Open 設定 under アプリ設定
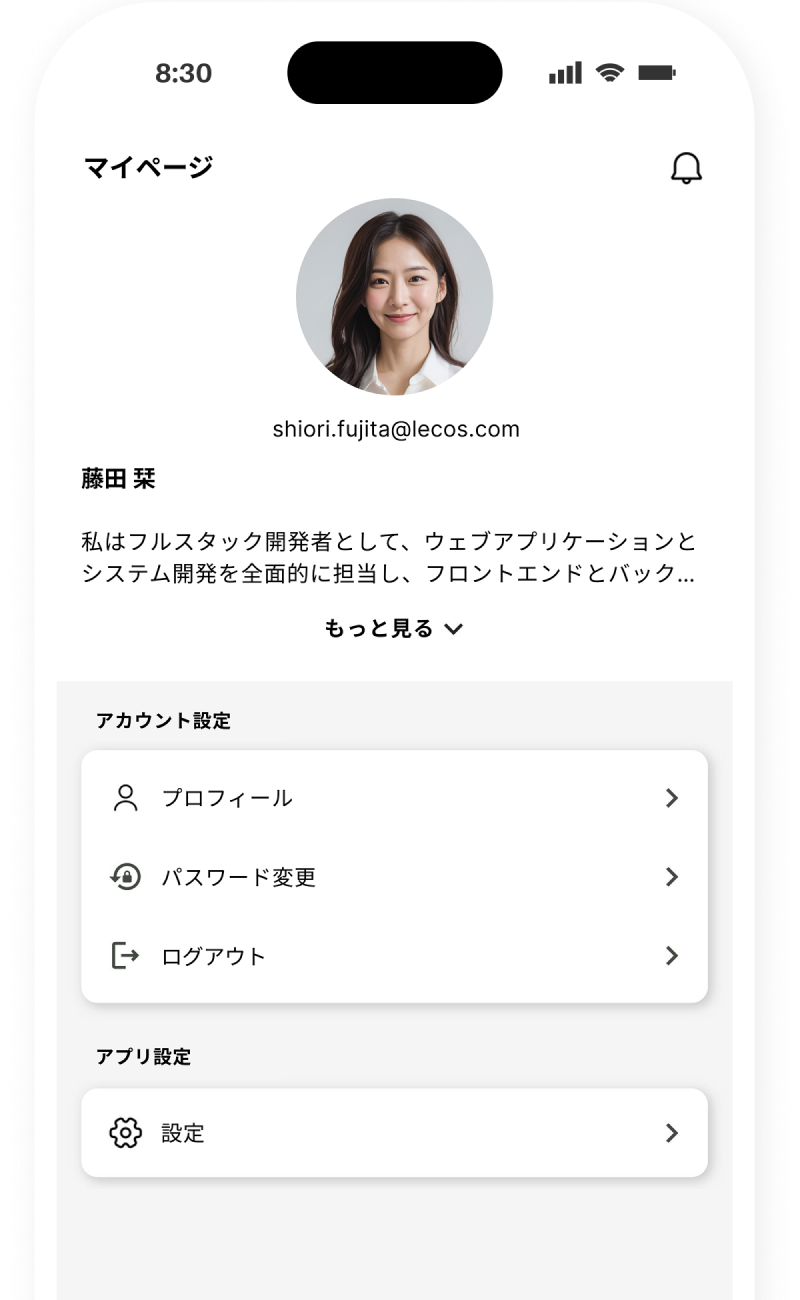 [394, 1133]
